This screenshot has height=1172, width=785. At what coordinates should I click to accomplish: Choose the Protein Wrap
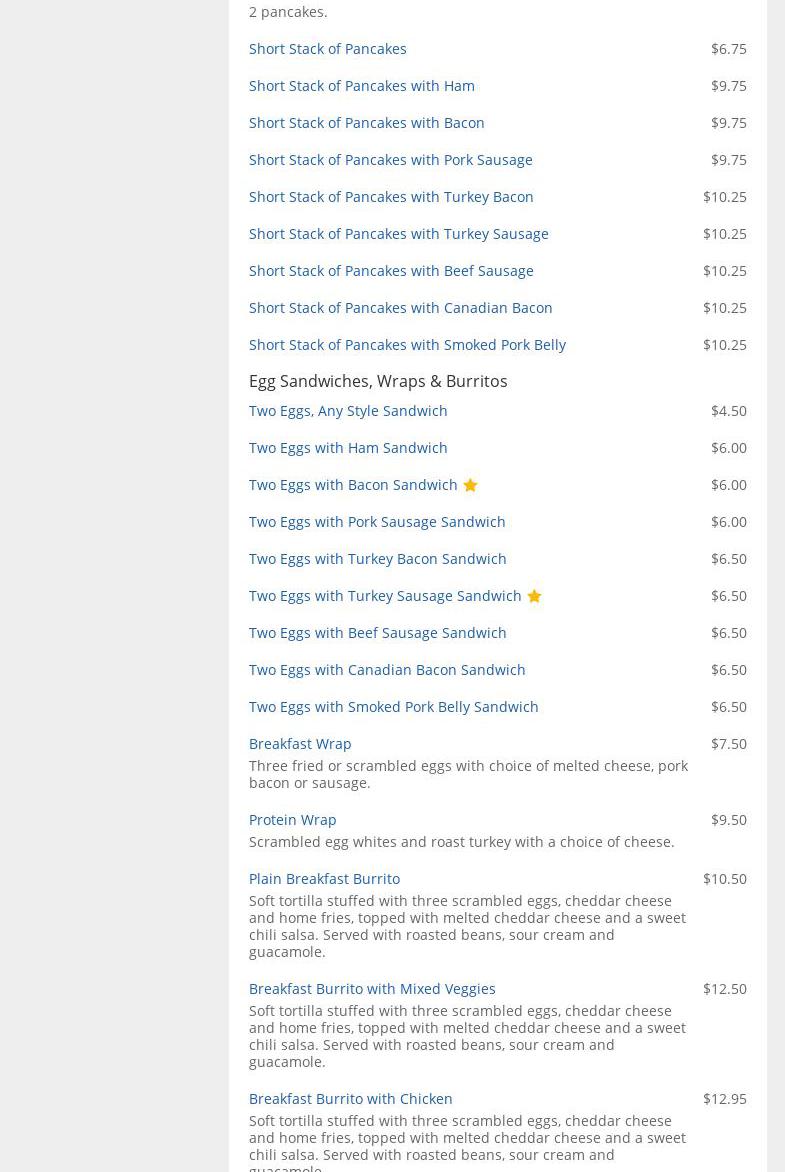pos(292,819)
